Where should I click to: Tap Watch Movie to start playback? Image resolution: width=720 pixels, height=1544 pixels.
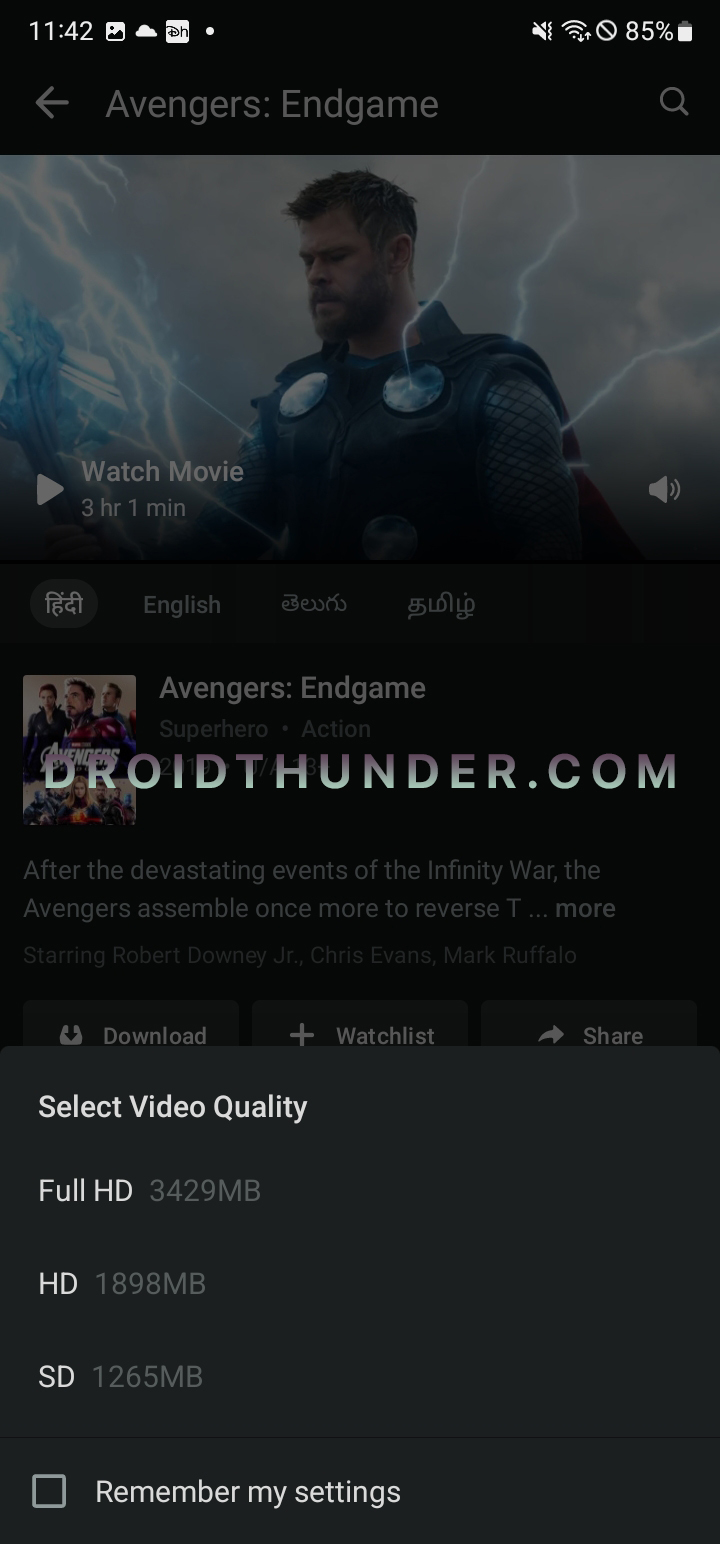(163, 471)
